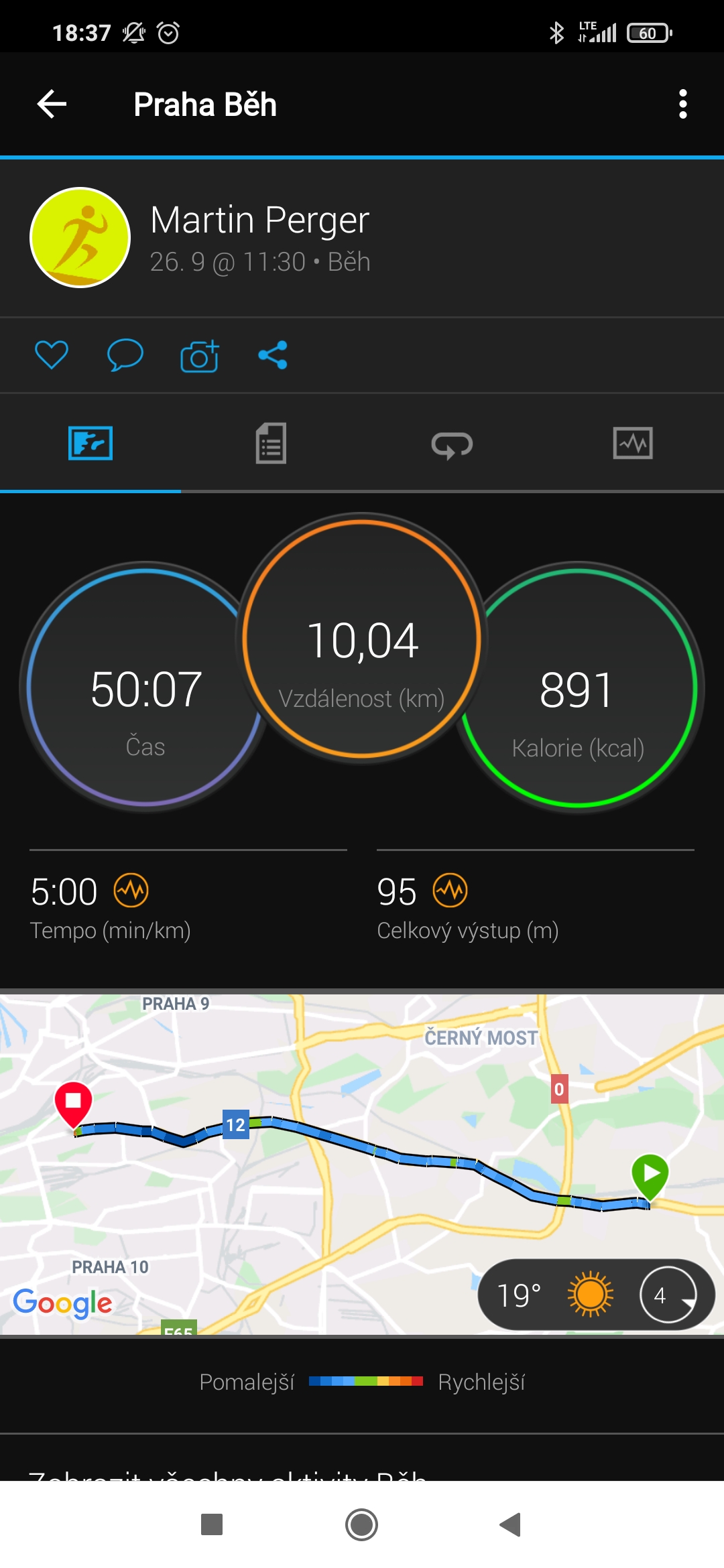This screenshot has height=1568, width=724.
Task: Open the three-dot overflow menu
Action: click(682, 105)
